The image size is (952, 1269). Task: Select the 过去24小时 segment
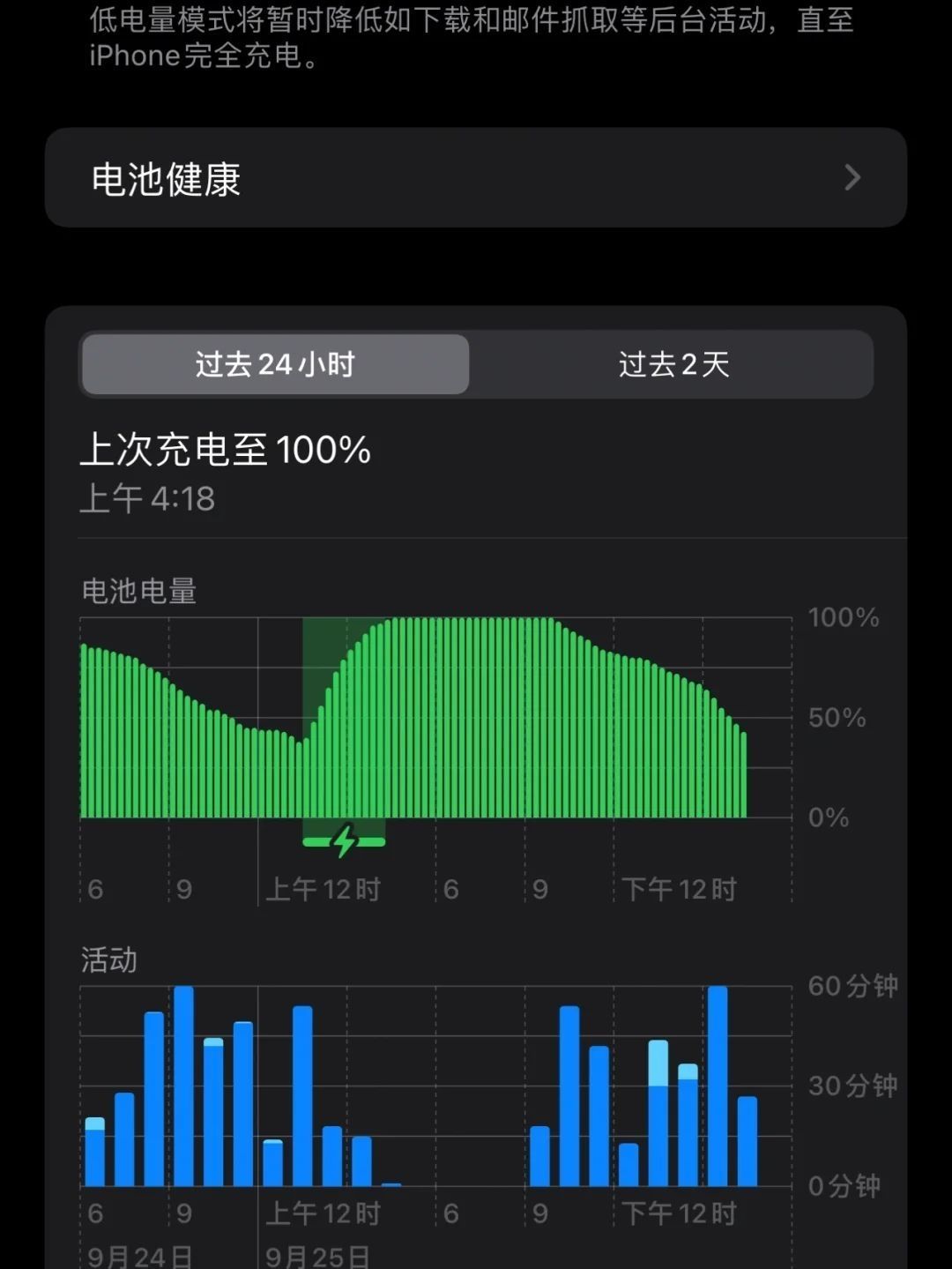coord(275,364)
